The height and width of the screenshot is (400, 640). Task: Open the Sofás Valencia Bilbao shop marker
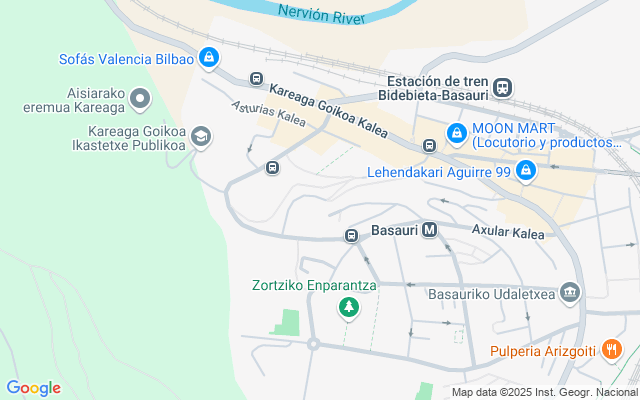209,59
